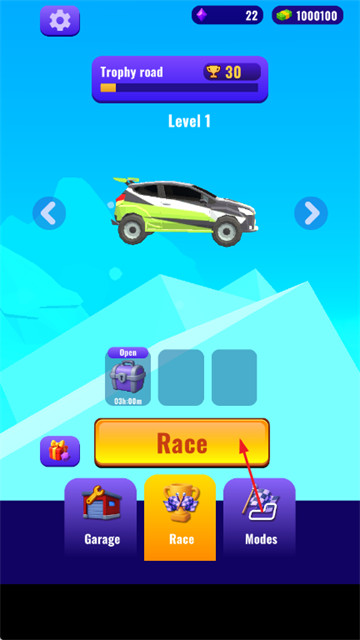Open the Trophy road panel
The image size is (360, 640).
coord(180,79)
